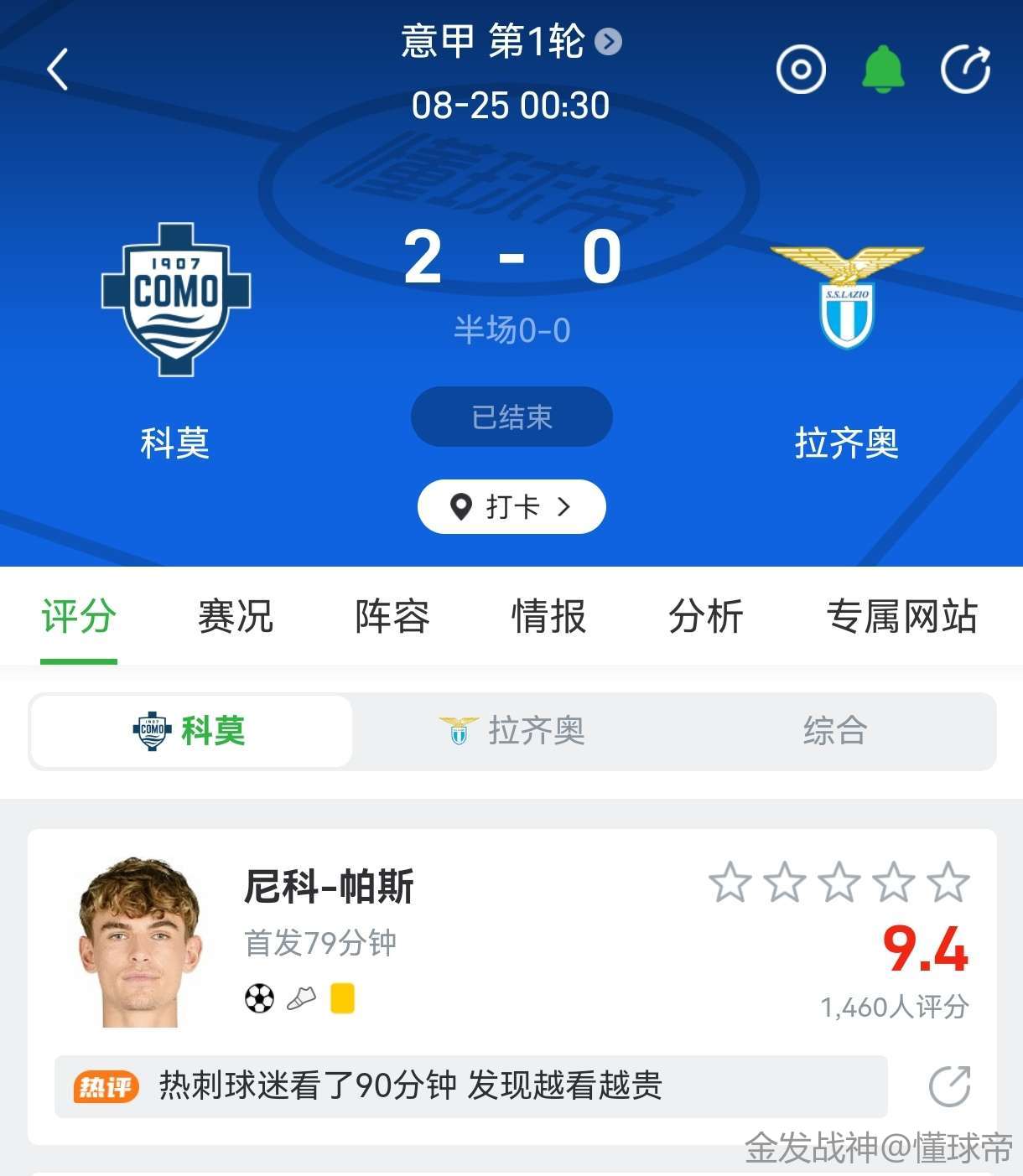Show 综合 combined ratings
The image size is (1023, 1176).
point(834,731)
